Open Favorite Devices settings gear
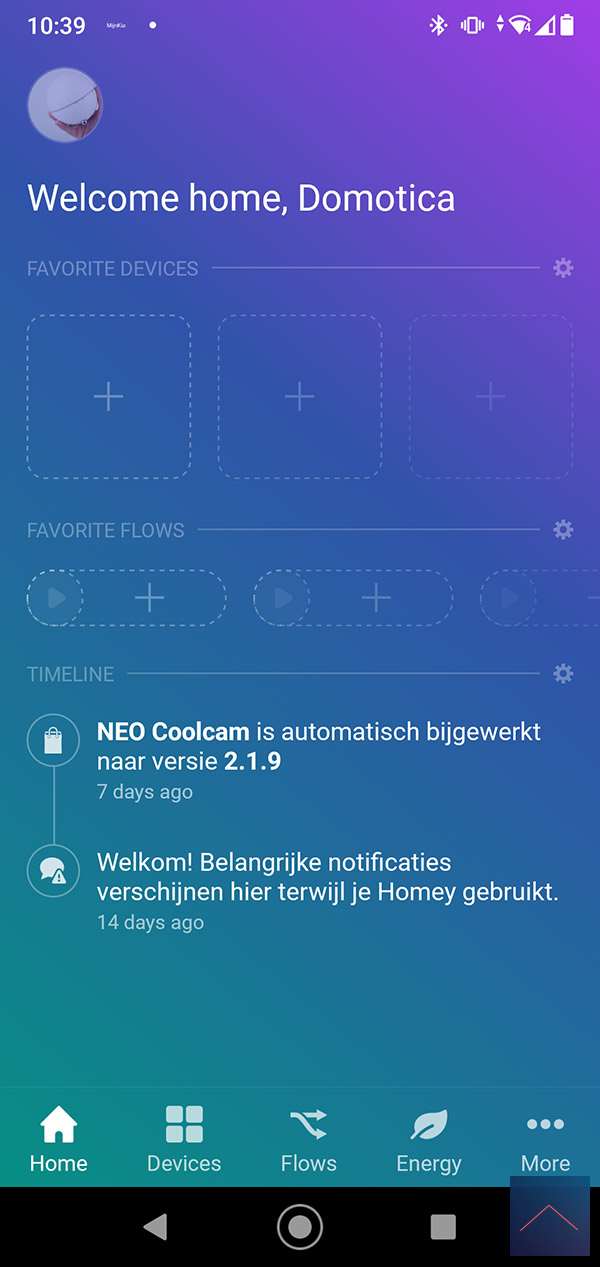 point(563,268)
